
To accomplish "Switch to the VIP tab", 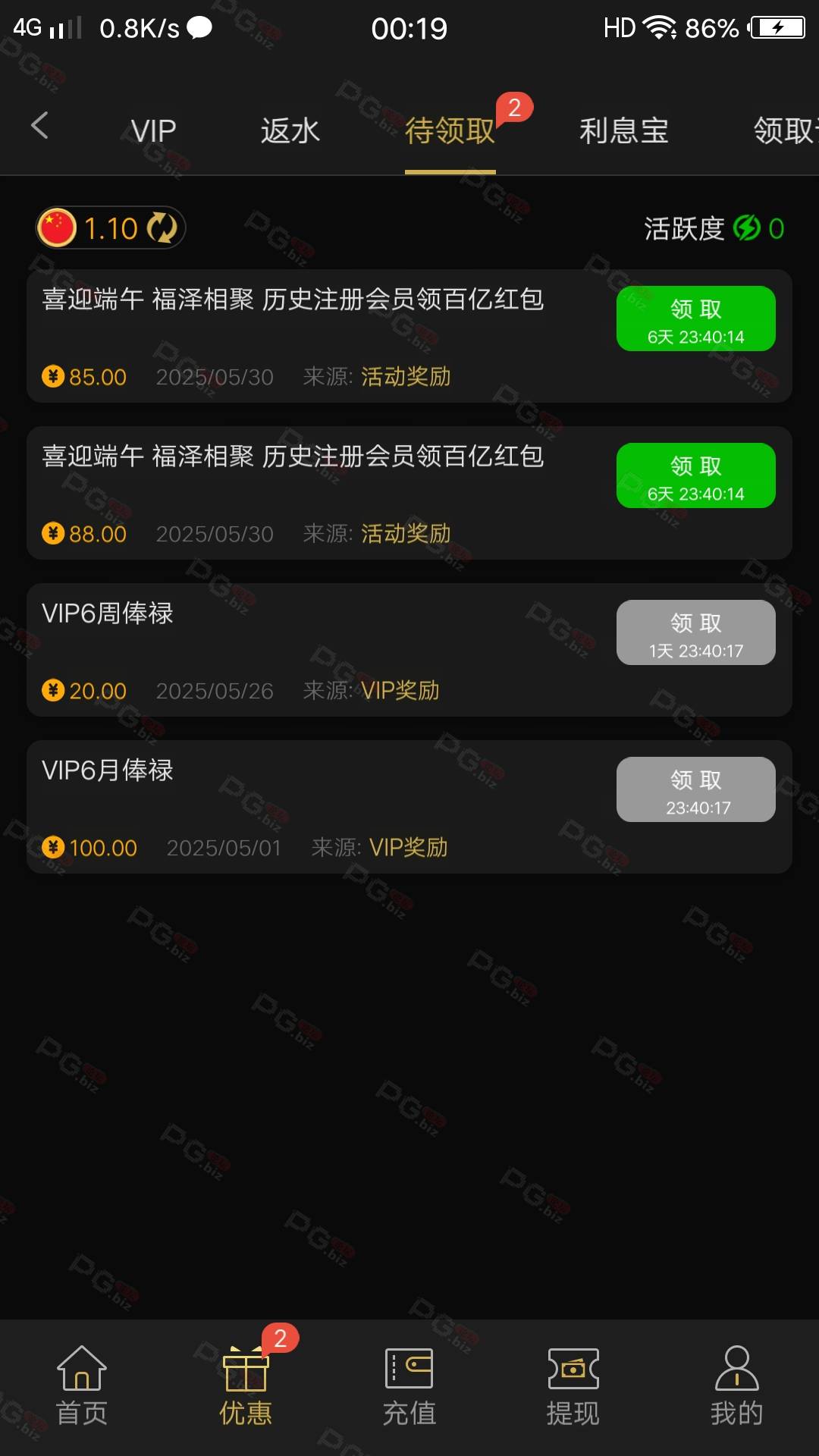I will [153, 130].
